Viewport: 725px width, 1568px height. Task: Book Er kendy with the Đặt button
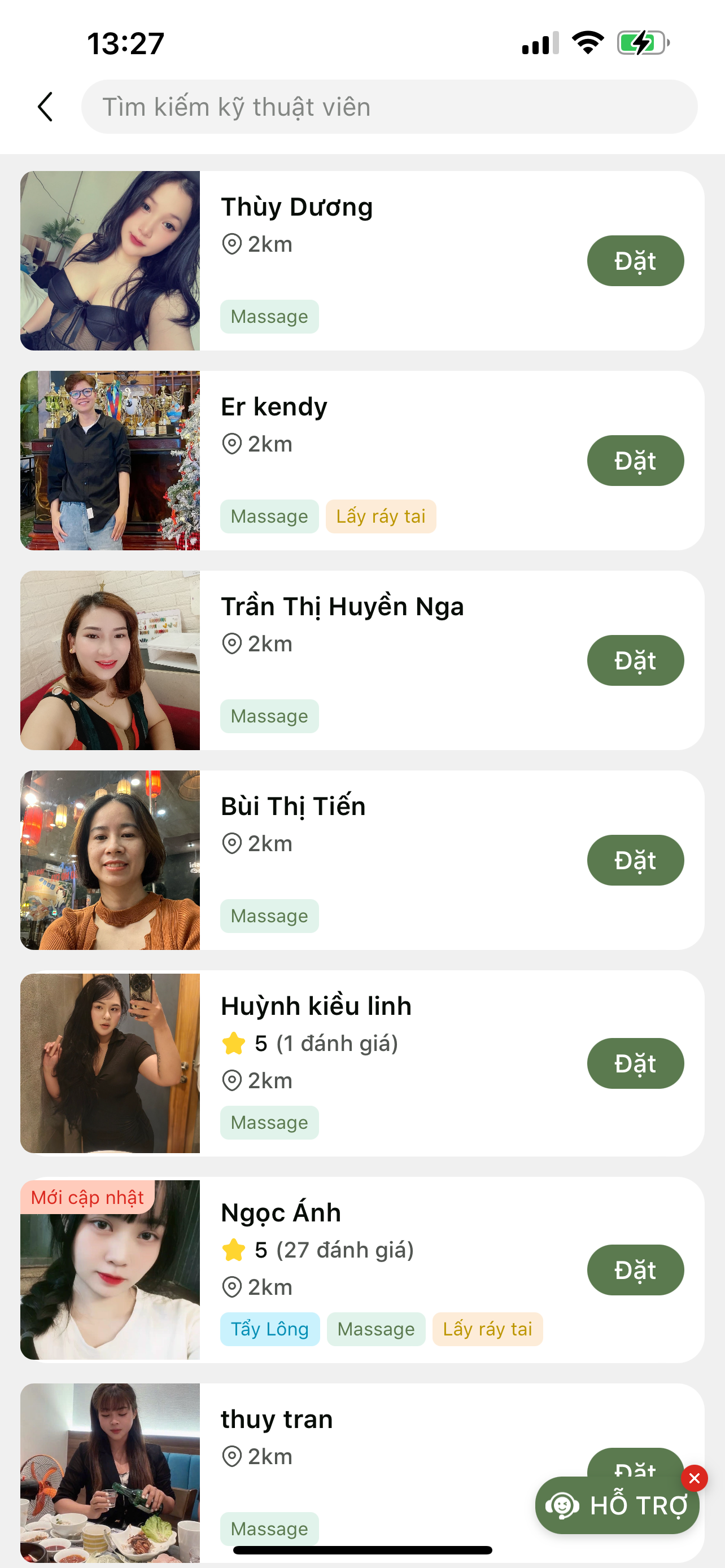tap(635, 461)
